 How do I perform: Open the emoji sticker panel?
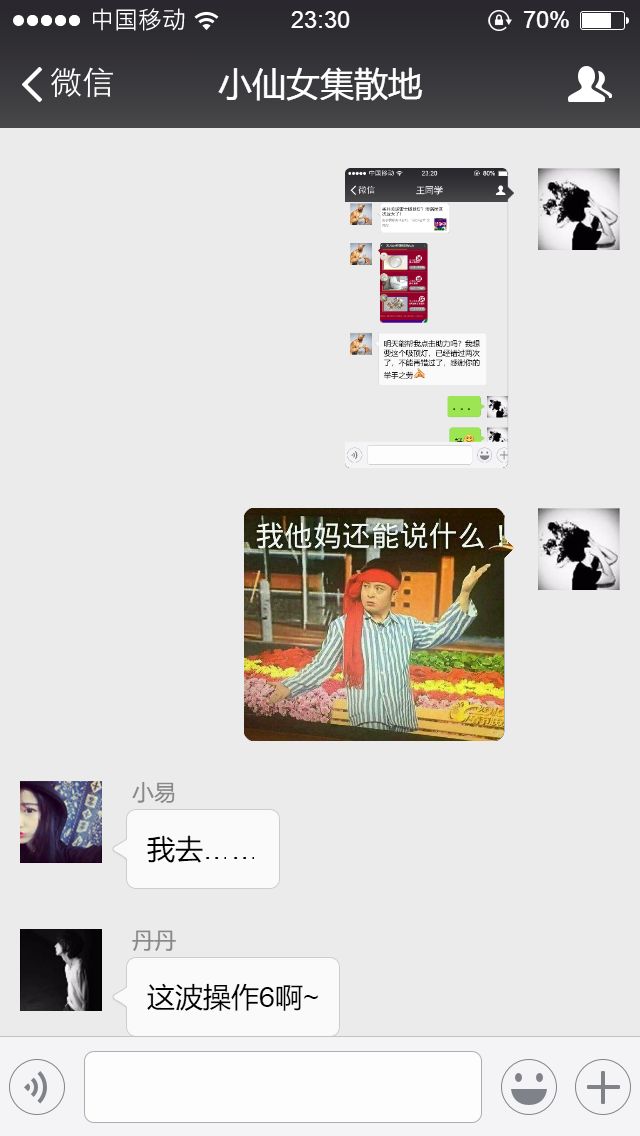click(x=528, y=1087)
